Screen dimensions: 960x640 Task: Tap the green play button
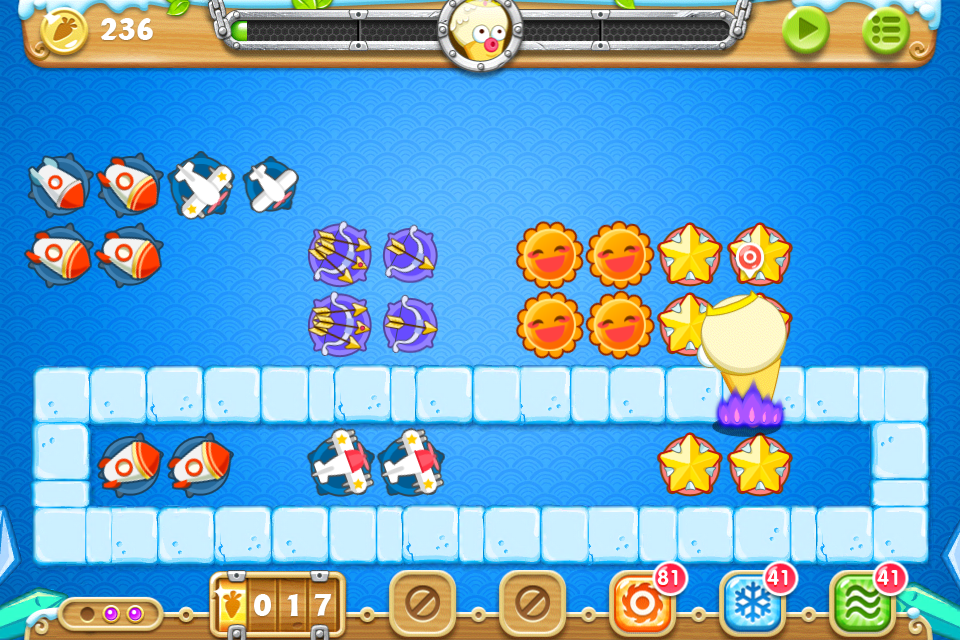click(x=805, y=31)
